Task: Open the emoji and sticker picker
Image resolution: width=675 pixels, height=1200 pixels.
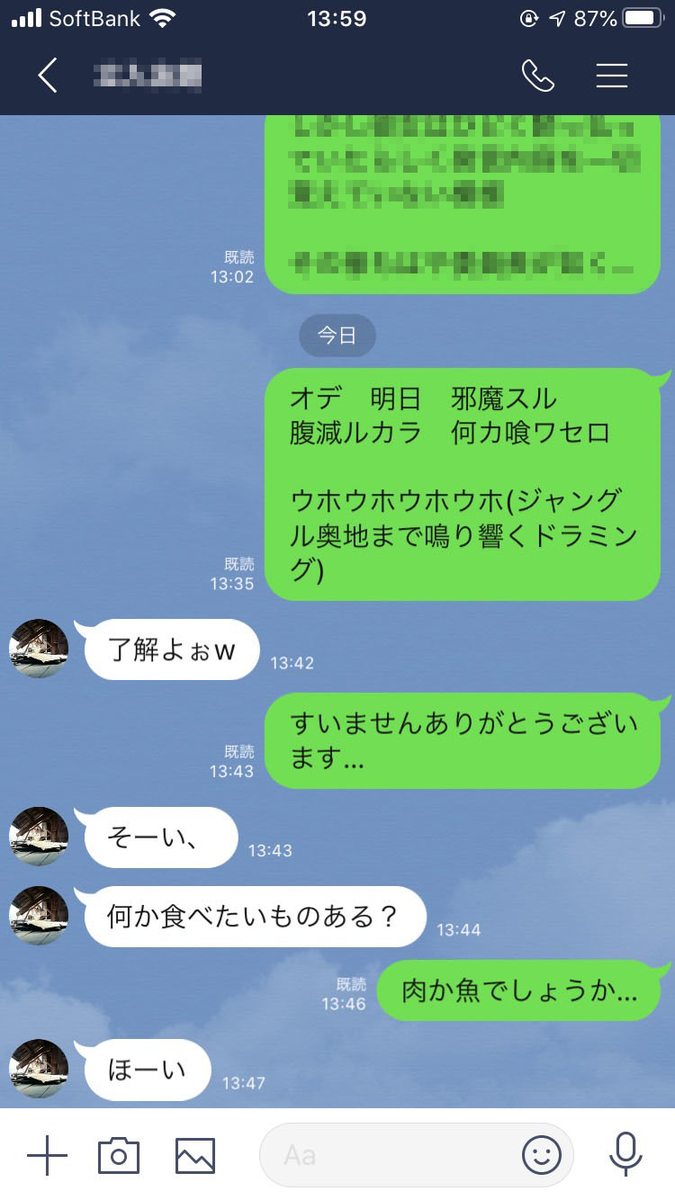Action: click(x=541, y=1155)
